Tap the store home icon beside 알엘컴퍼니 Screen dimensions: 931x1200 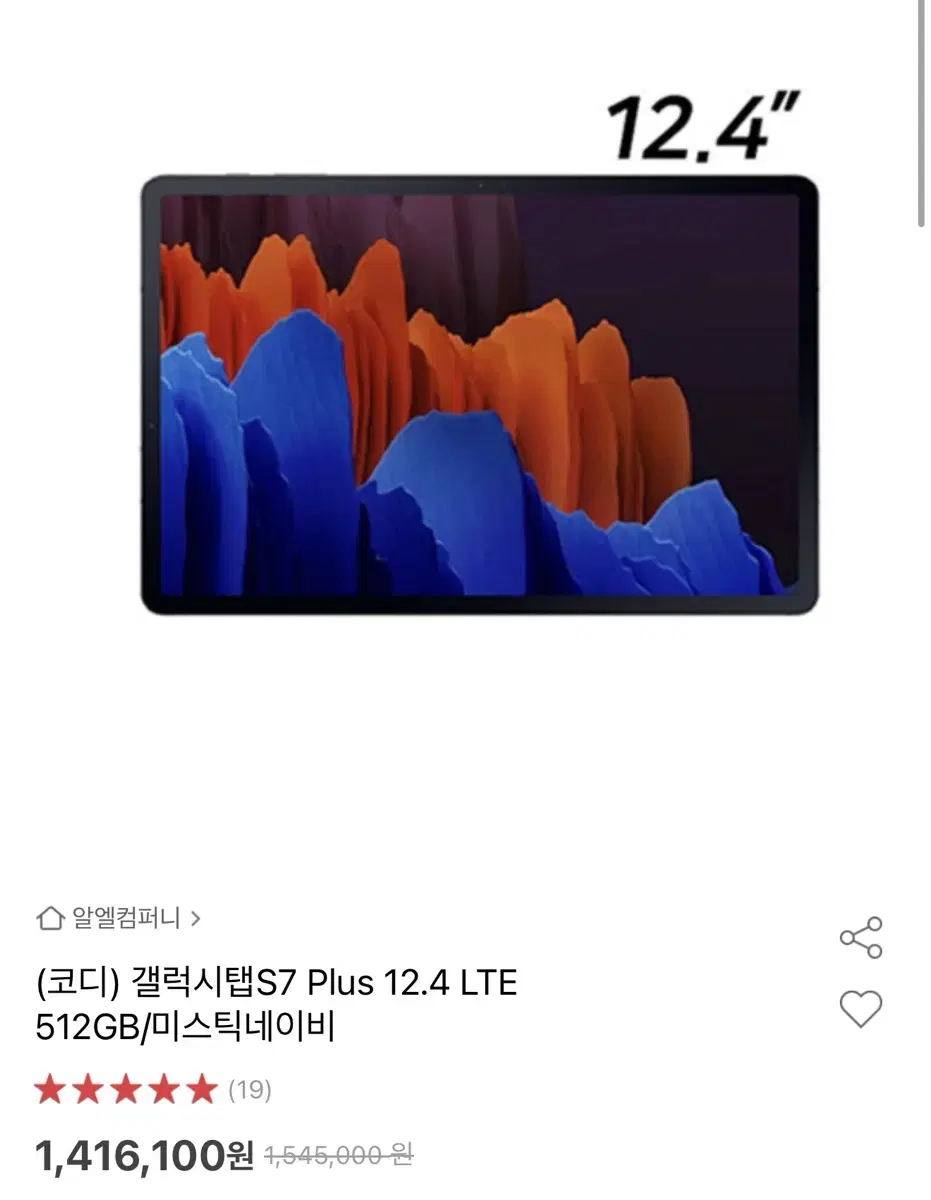tap(50, 919)
